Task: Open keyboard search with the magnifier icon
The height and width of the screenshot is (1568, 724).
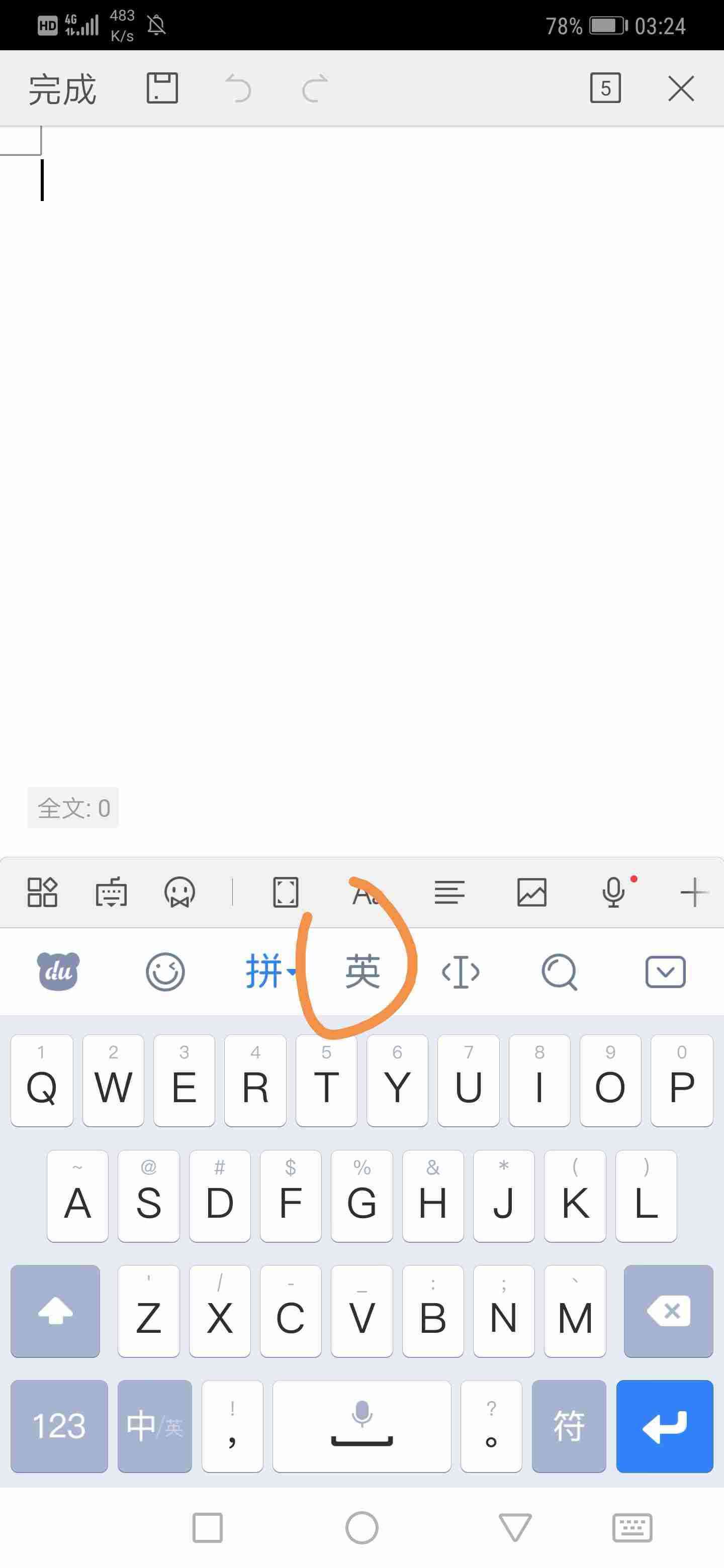Action: pyautogui.click(x=559, y=971)
